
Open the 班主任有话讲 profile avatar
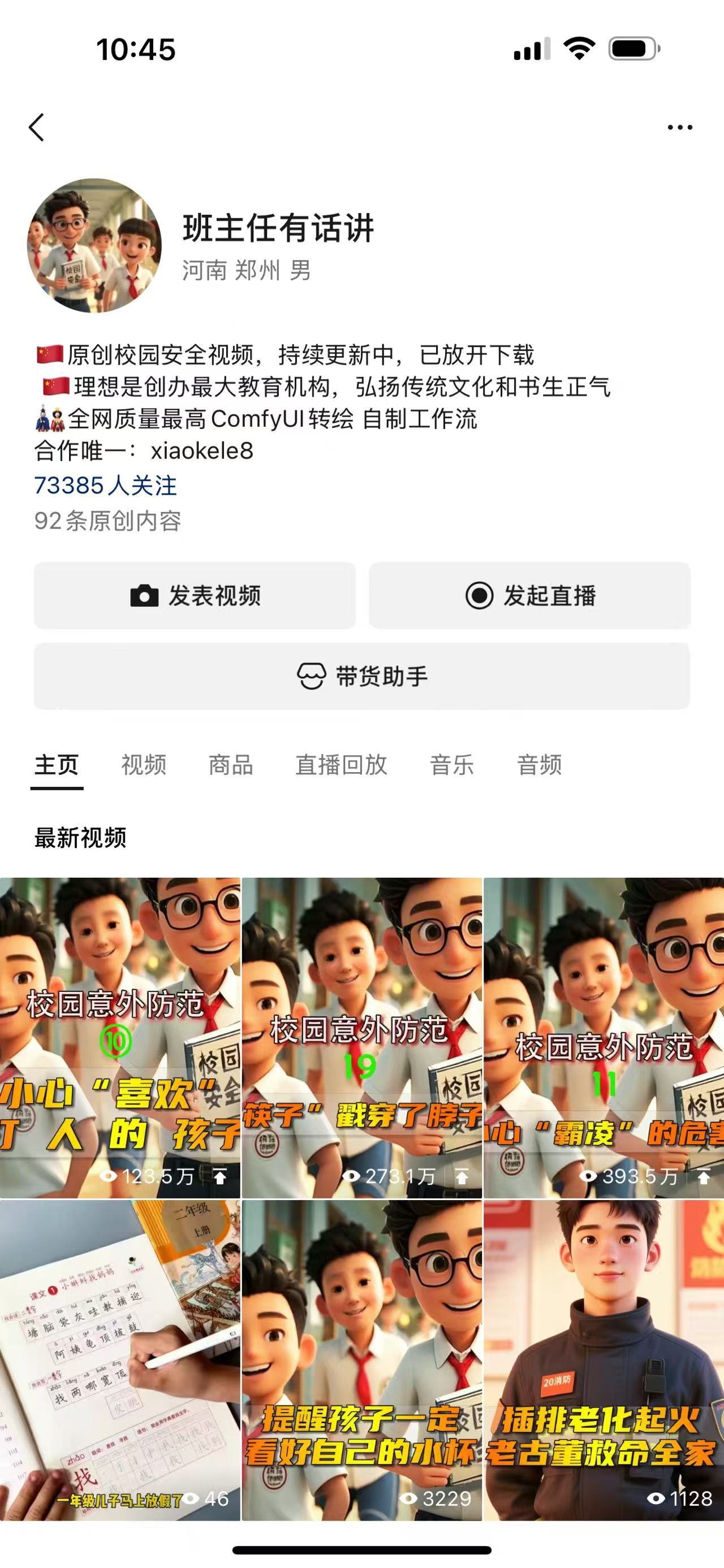click(x=94, y=245)
